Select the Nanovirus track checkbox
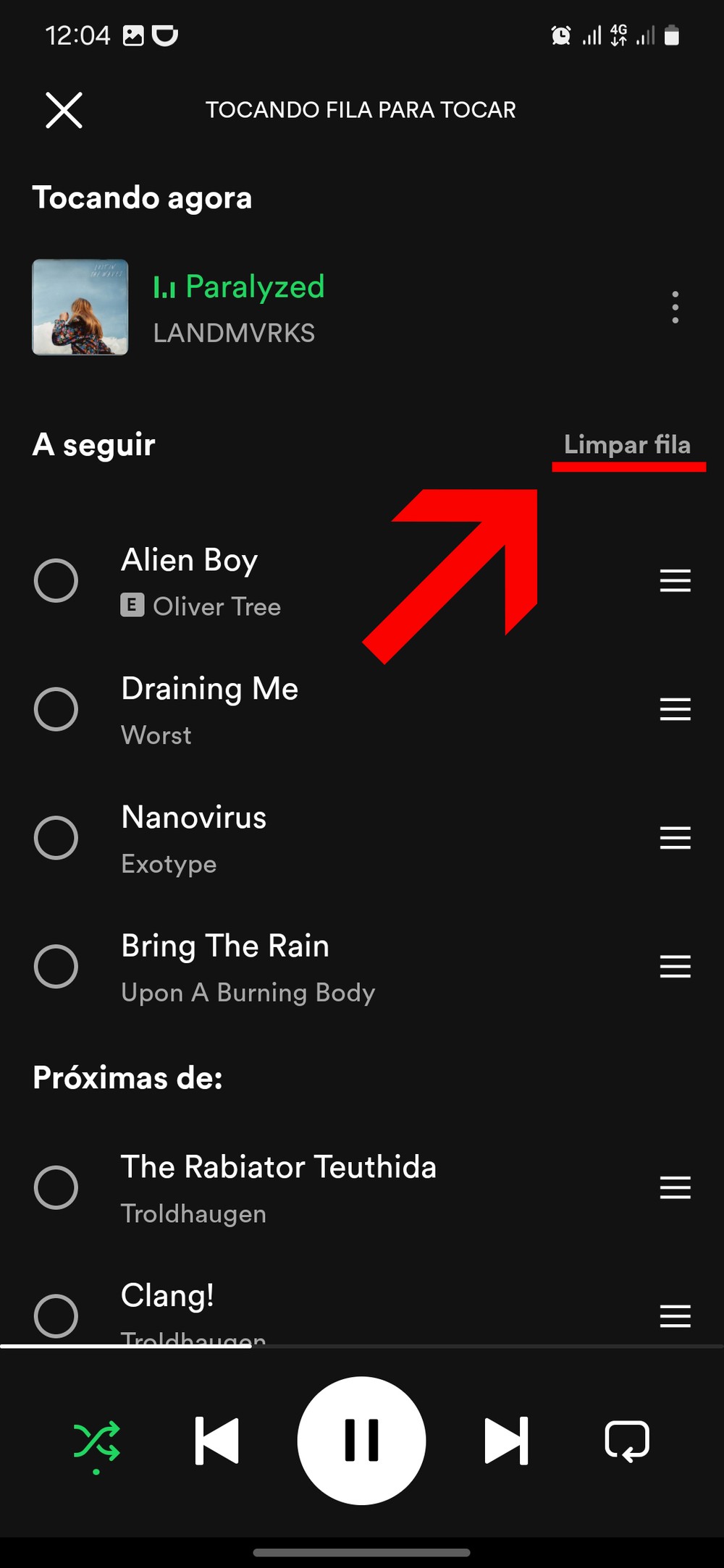This screenshot has width=724, height=1568. tap(56, 838)
